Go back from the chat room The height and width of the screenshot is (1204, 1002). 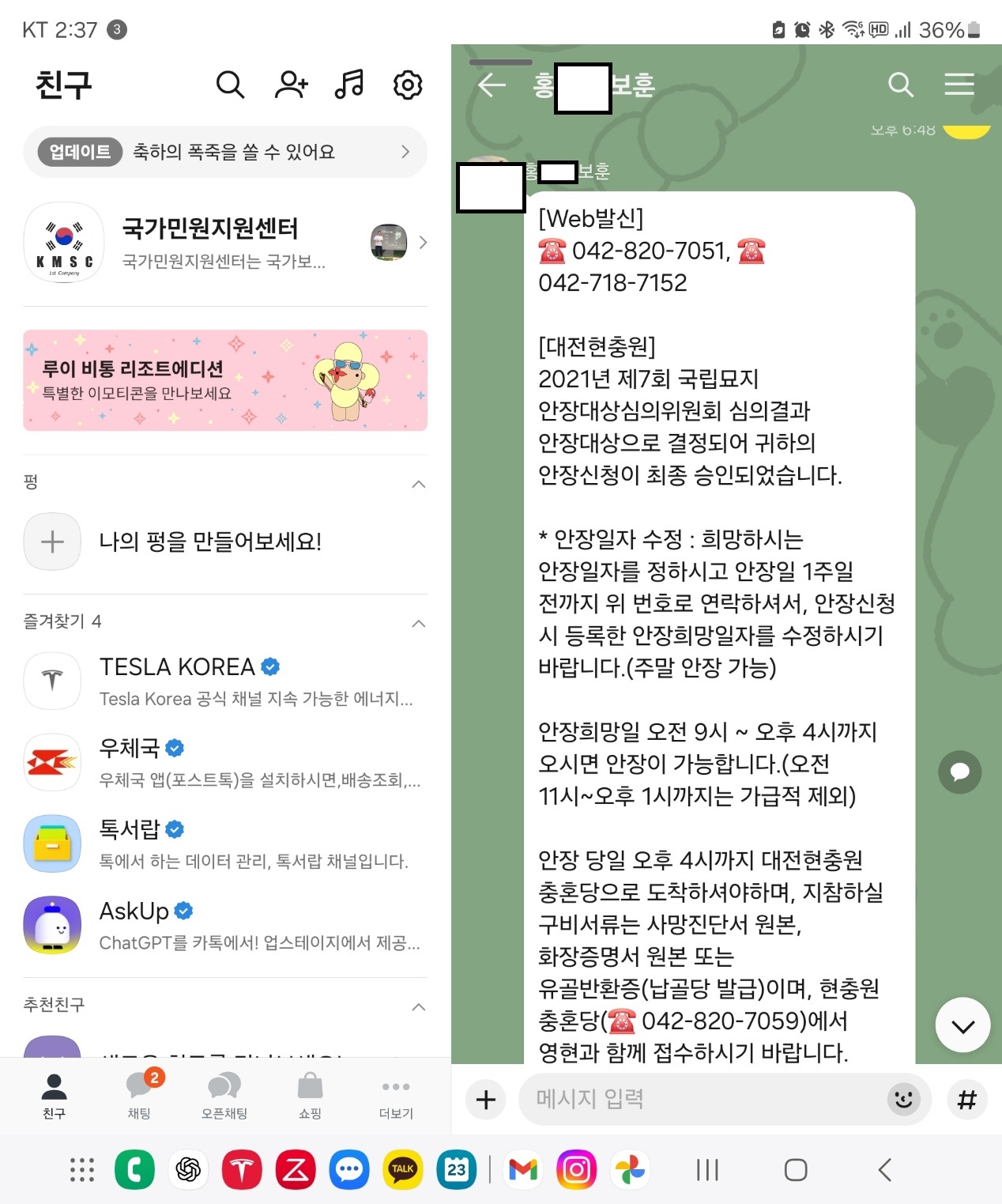tap(492, 85)
